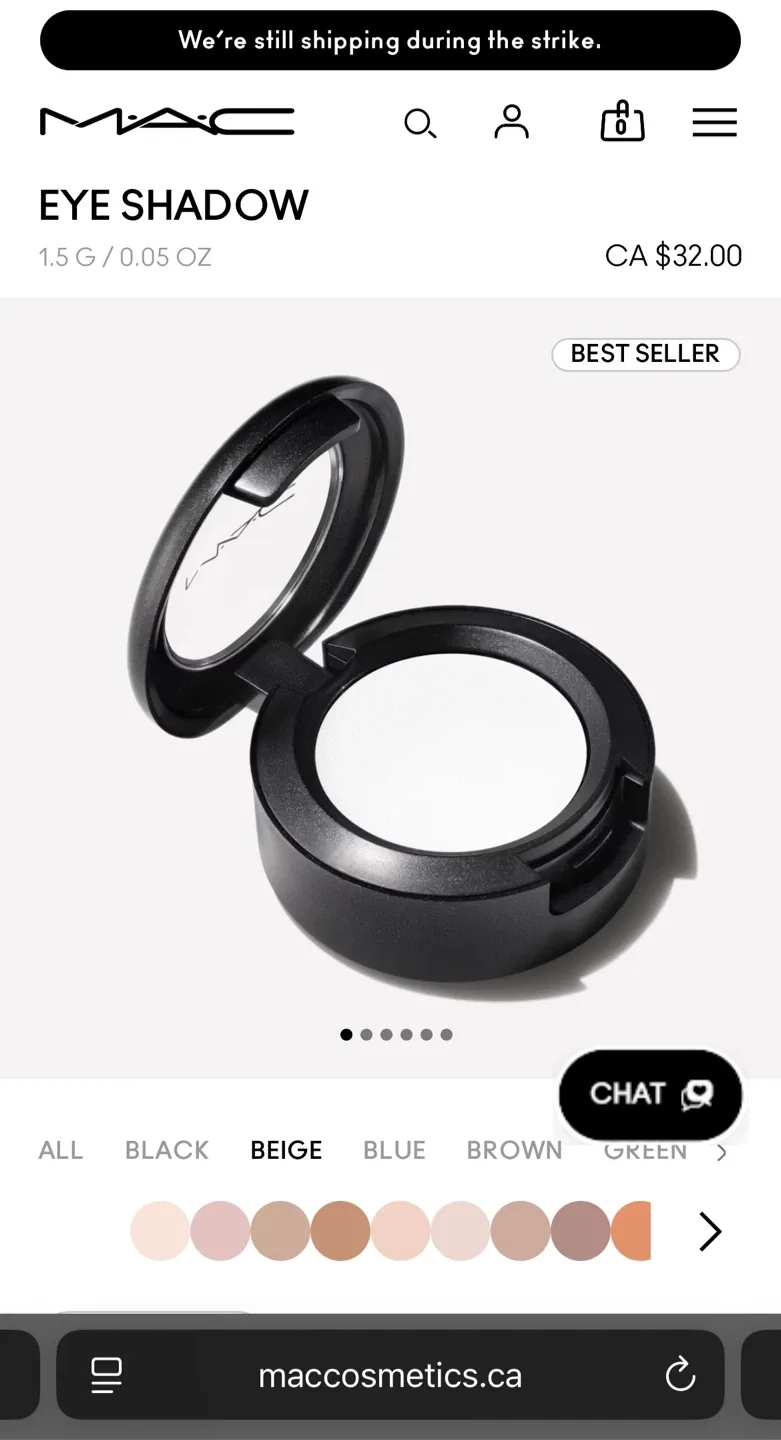781x1440 pixels.
Task: Click the BEST SELLER badge
Action: 645,354
